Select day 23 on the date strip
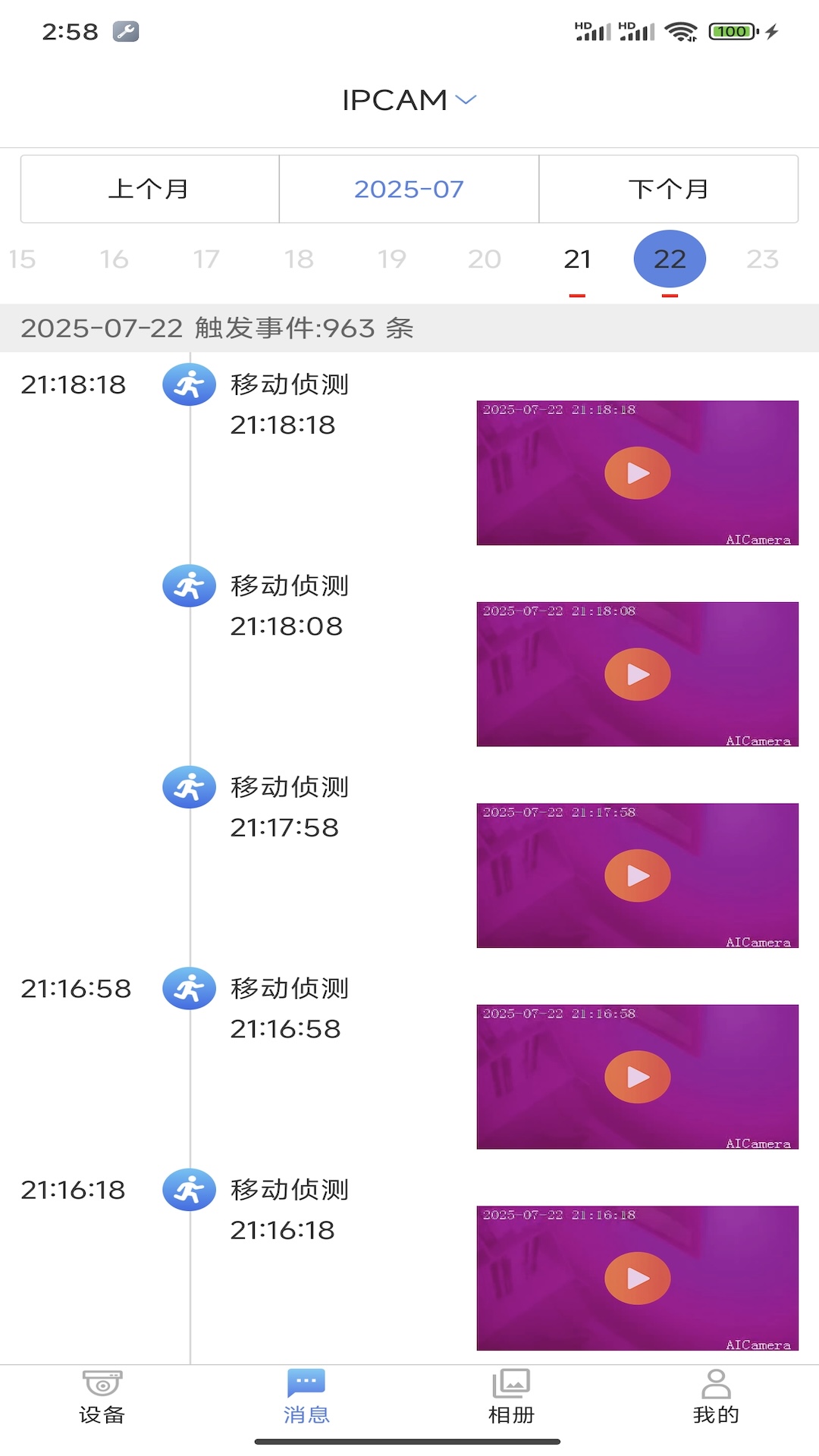This screenshot has width=819, height=1456. pyautogui.click(x=762, y=259)
